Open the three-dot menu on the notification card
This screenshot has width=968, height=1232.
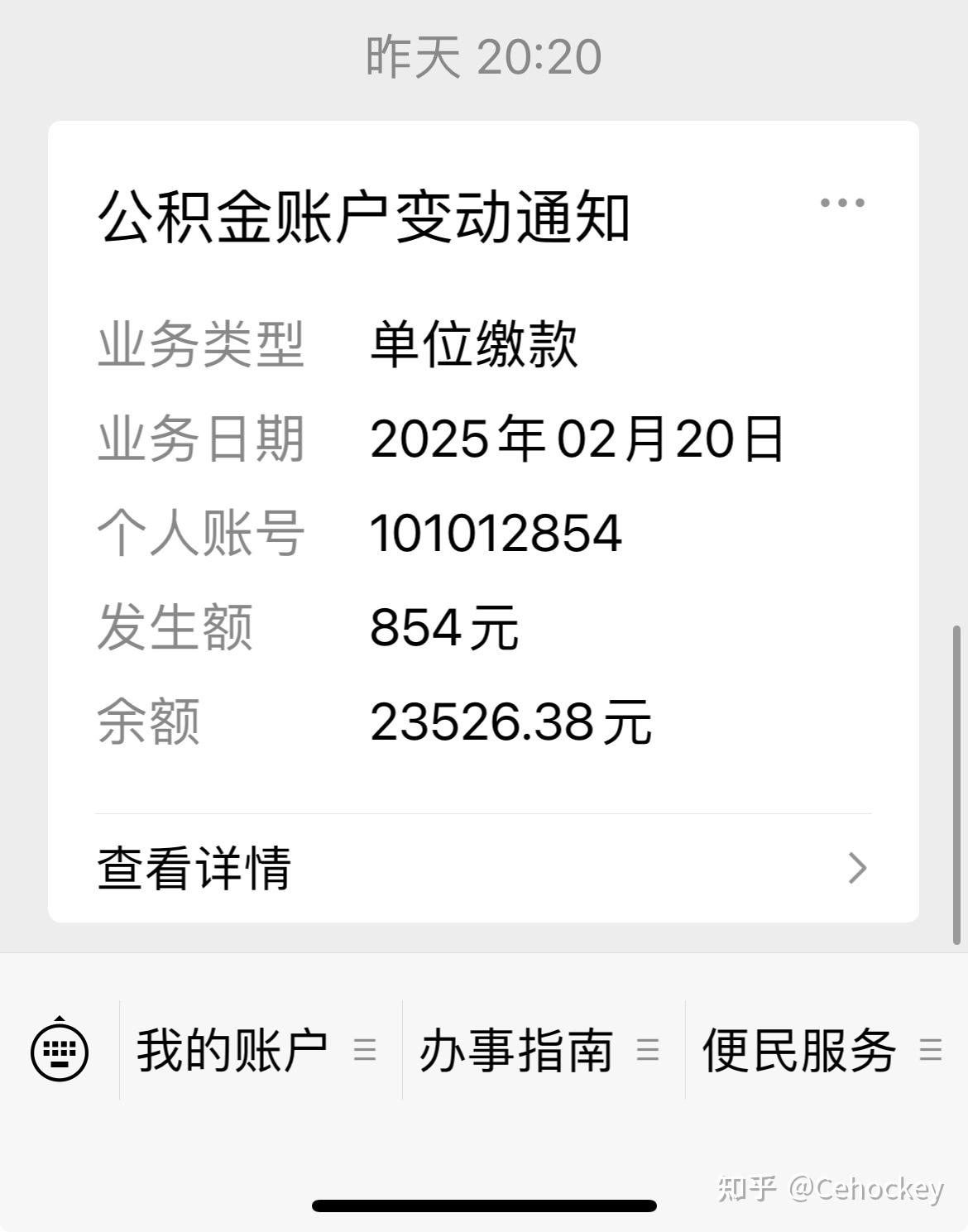click(x=842, y=203)
